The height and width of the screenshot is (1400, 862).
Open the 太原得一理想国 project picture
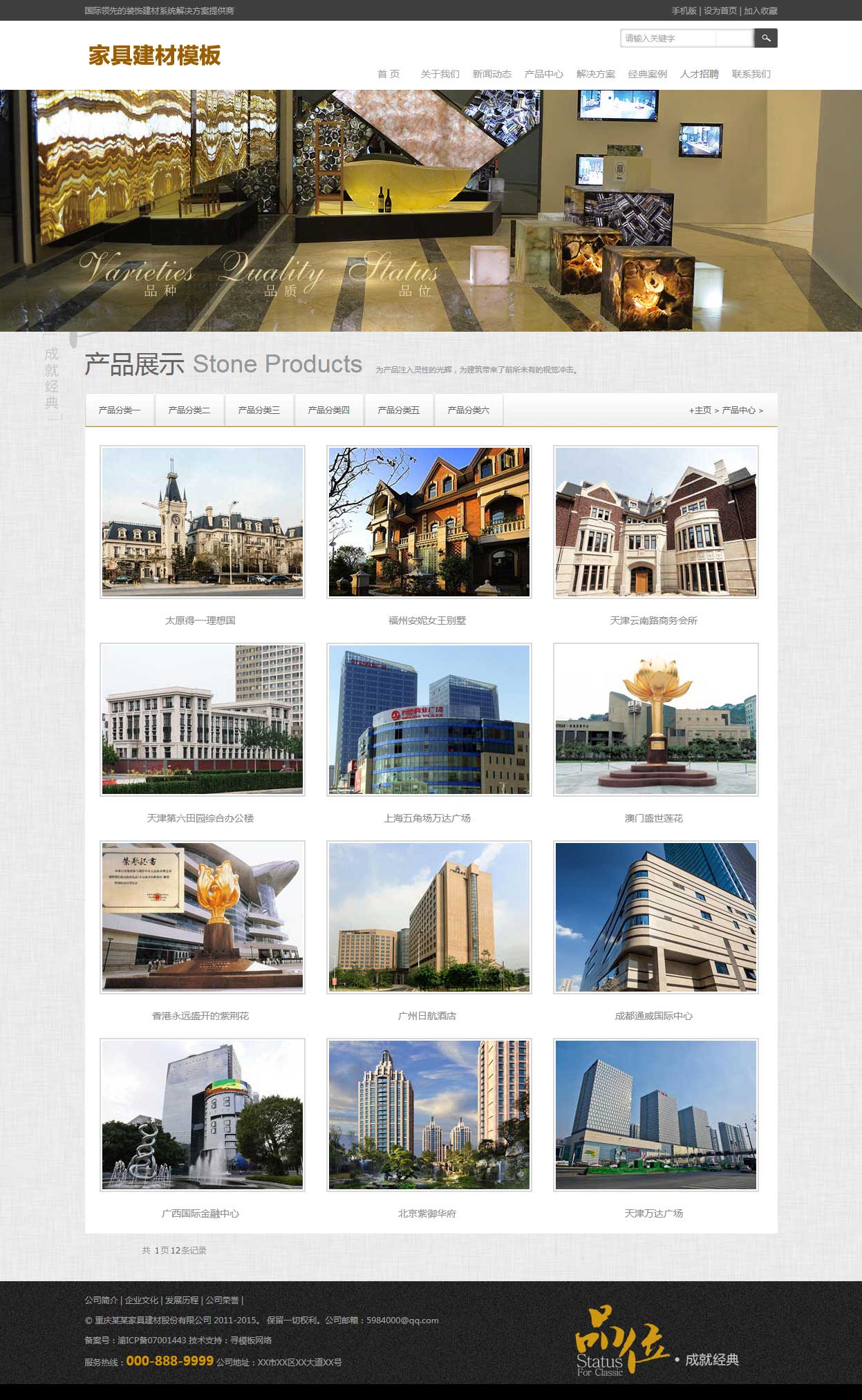click(203, 522)
